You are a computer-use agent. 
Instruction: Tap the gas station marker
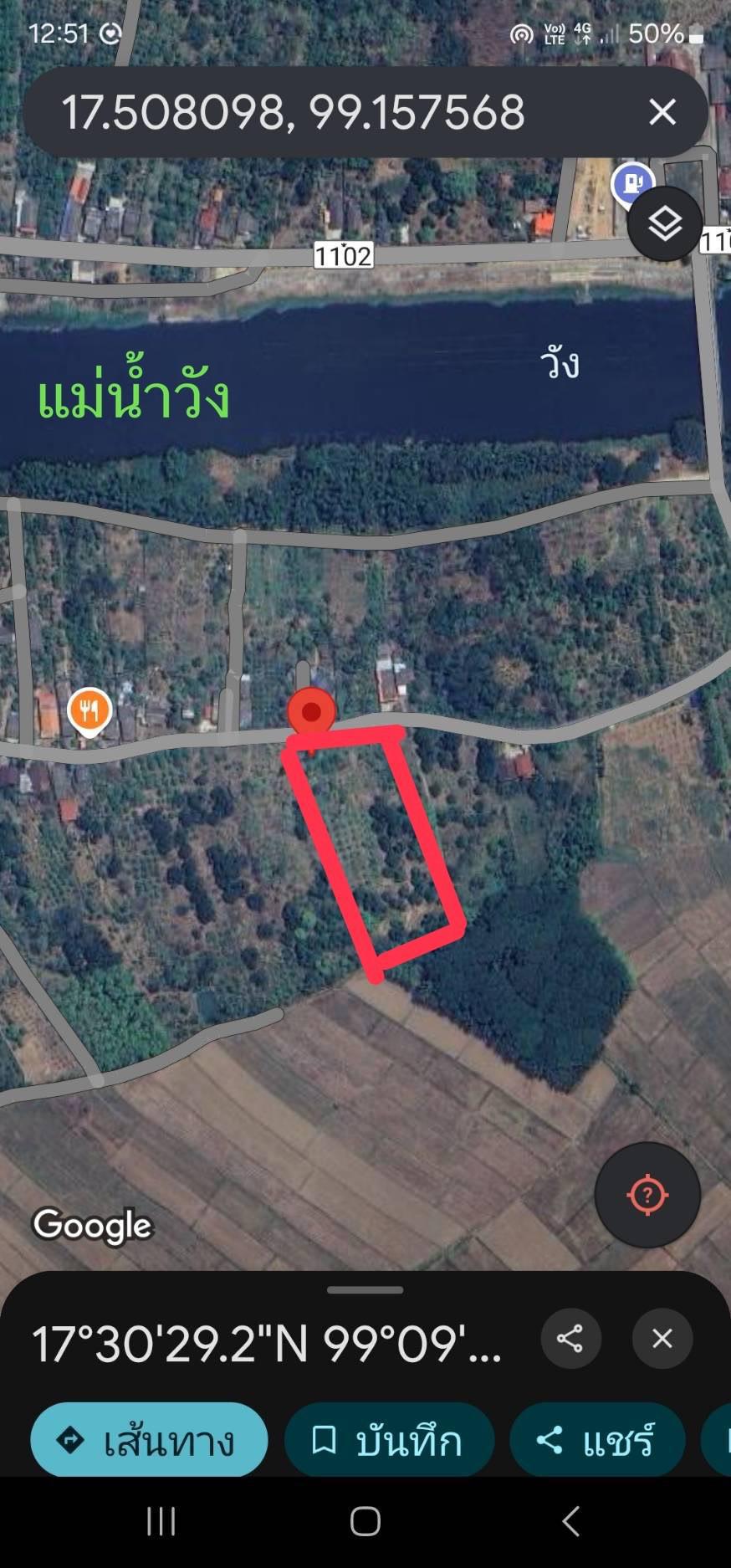pyautogui.click(x=632, y=184)
